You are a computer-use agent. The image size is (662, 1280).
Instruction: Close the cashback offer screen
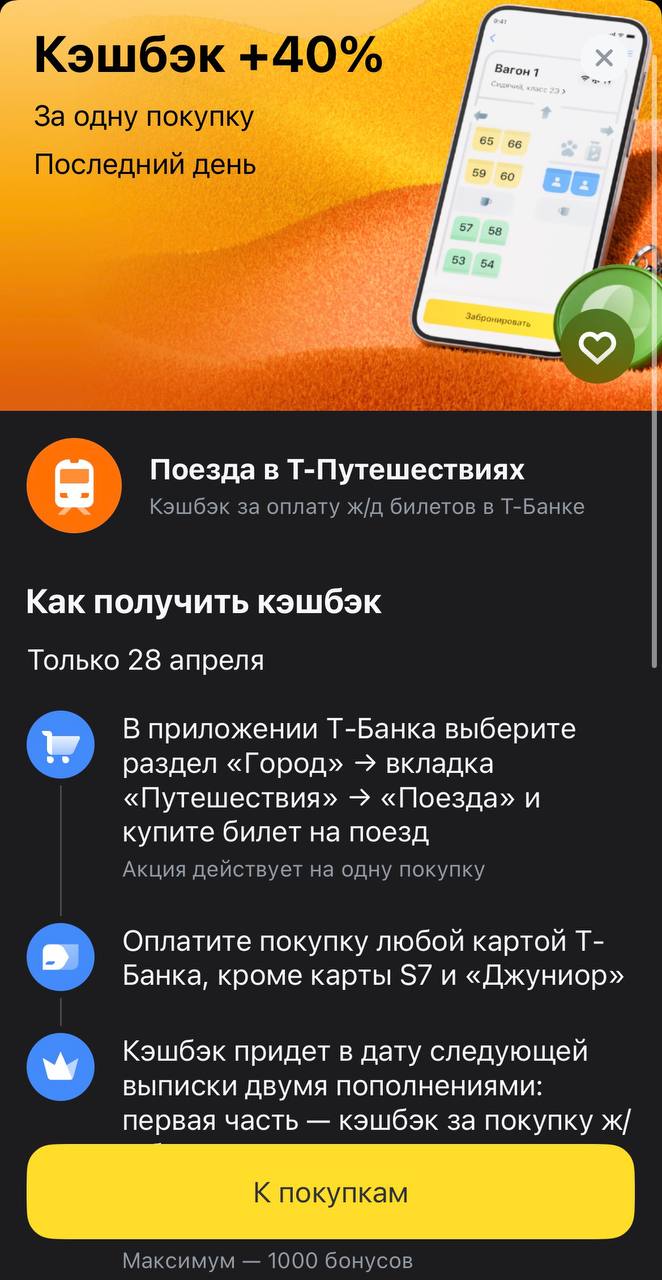tap(603, 58)
